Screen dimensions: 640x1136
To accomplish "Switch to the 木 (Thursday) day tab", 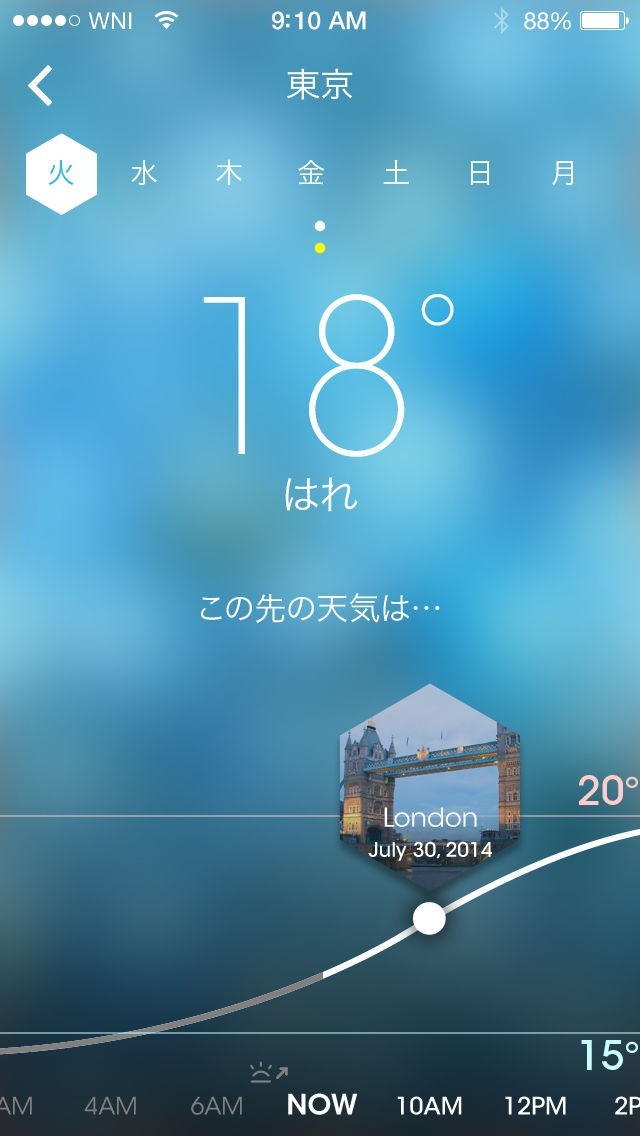I will tap(229, 174).
